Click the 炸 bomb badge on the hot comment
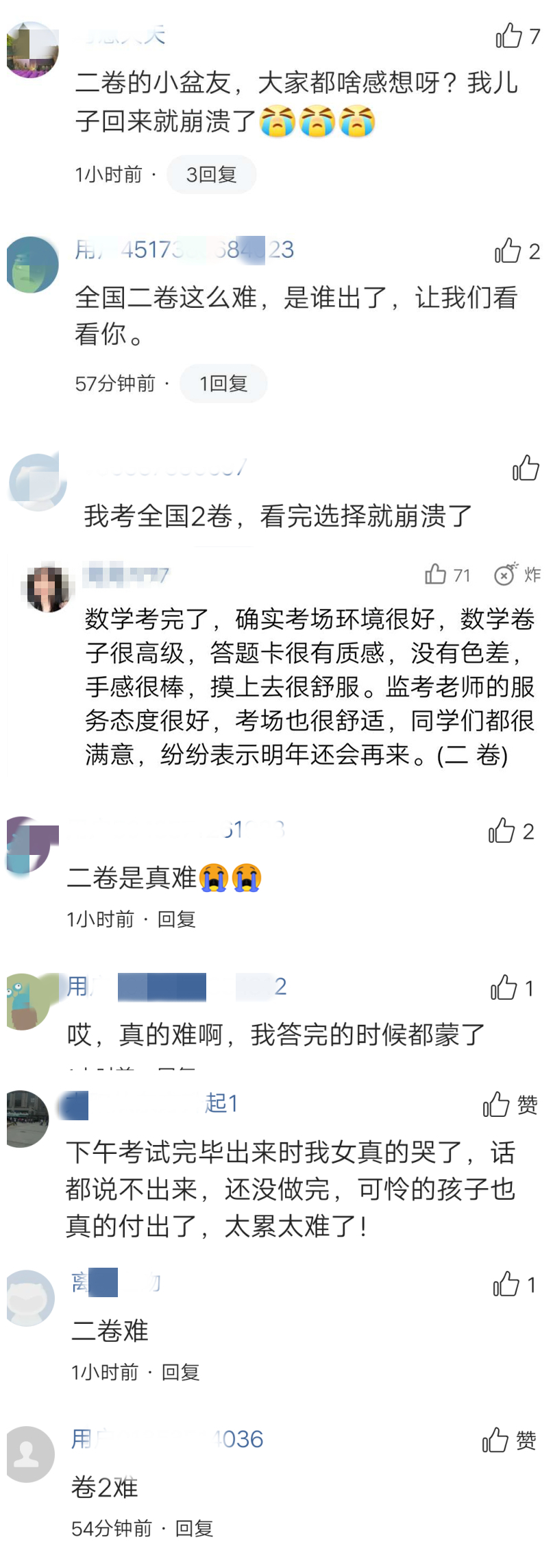This screenshot has height=1568, width=553. pyautogui.click(x=515, y=577)
